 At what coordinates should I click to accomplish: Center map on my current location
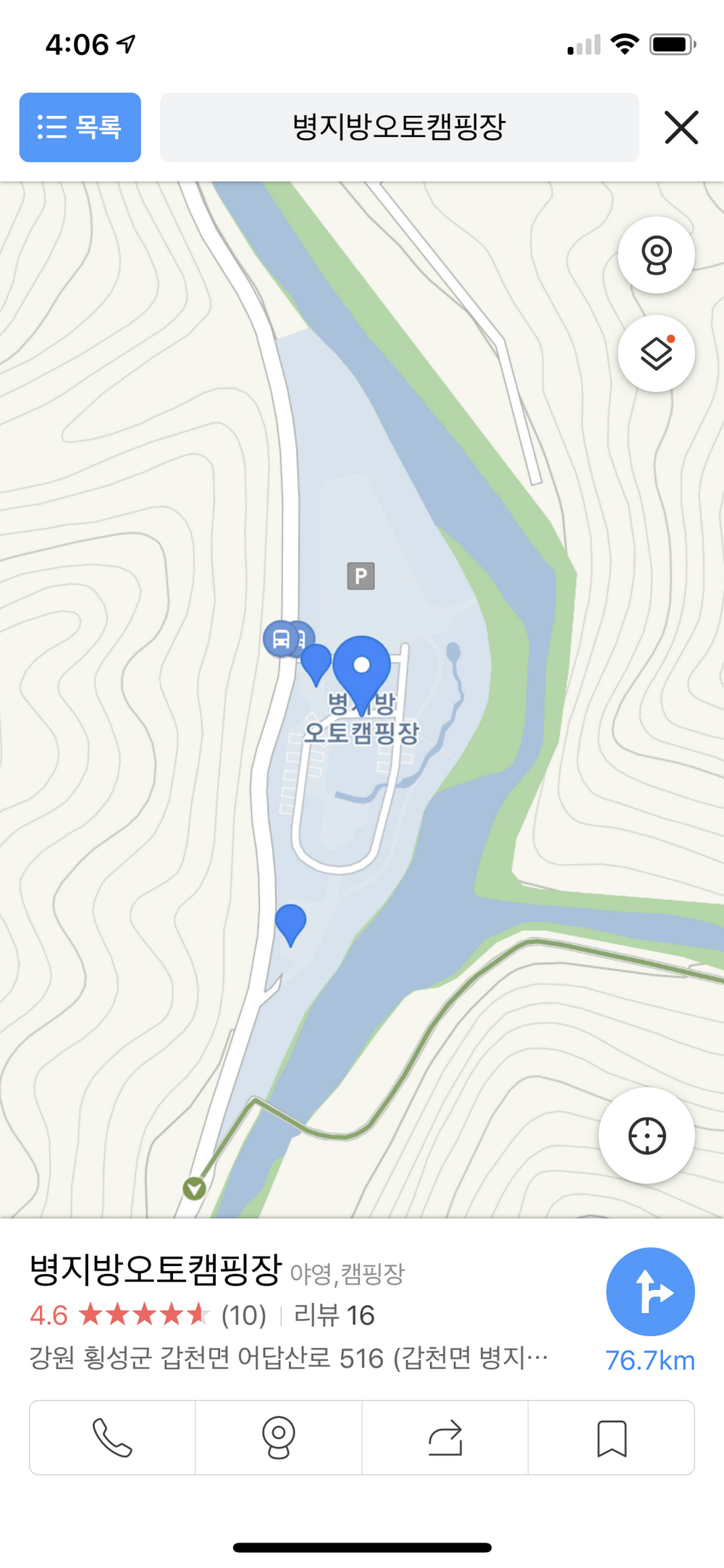[x=647, y=1136]
